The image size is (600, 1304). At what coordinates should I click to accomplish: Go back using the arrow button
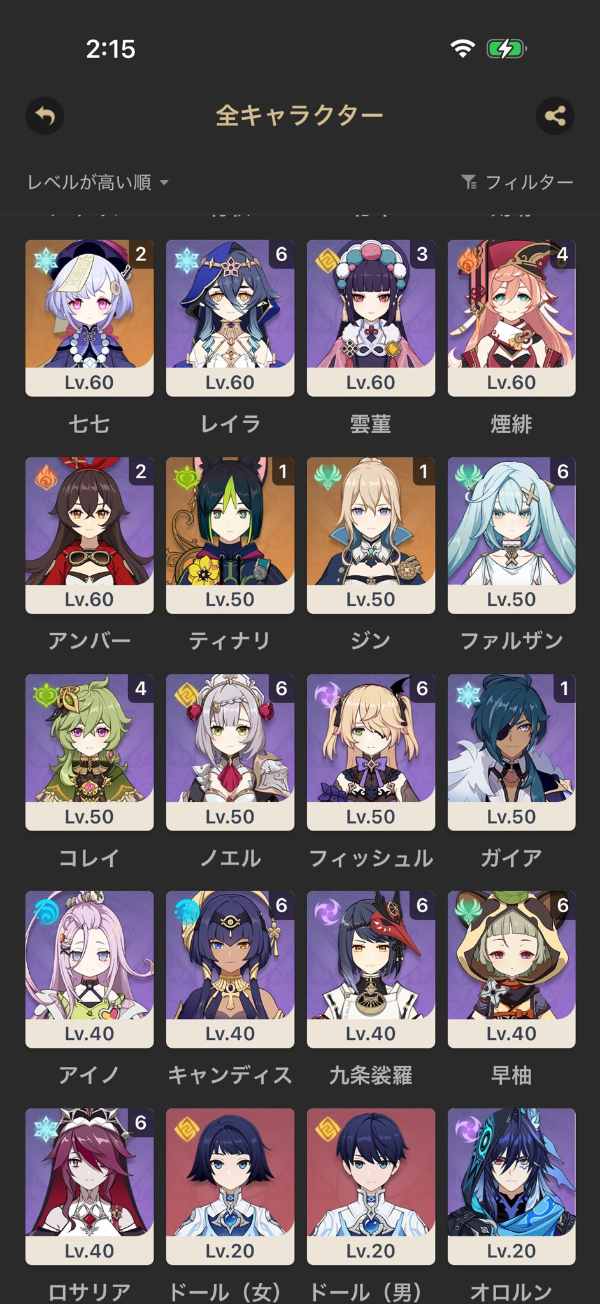(45, 116)
